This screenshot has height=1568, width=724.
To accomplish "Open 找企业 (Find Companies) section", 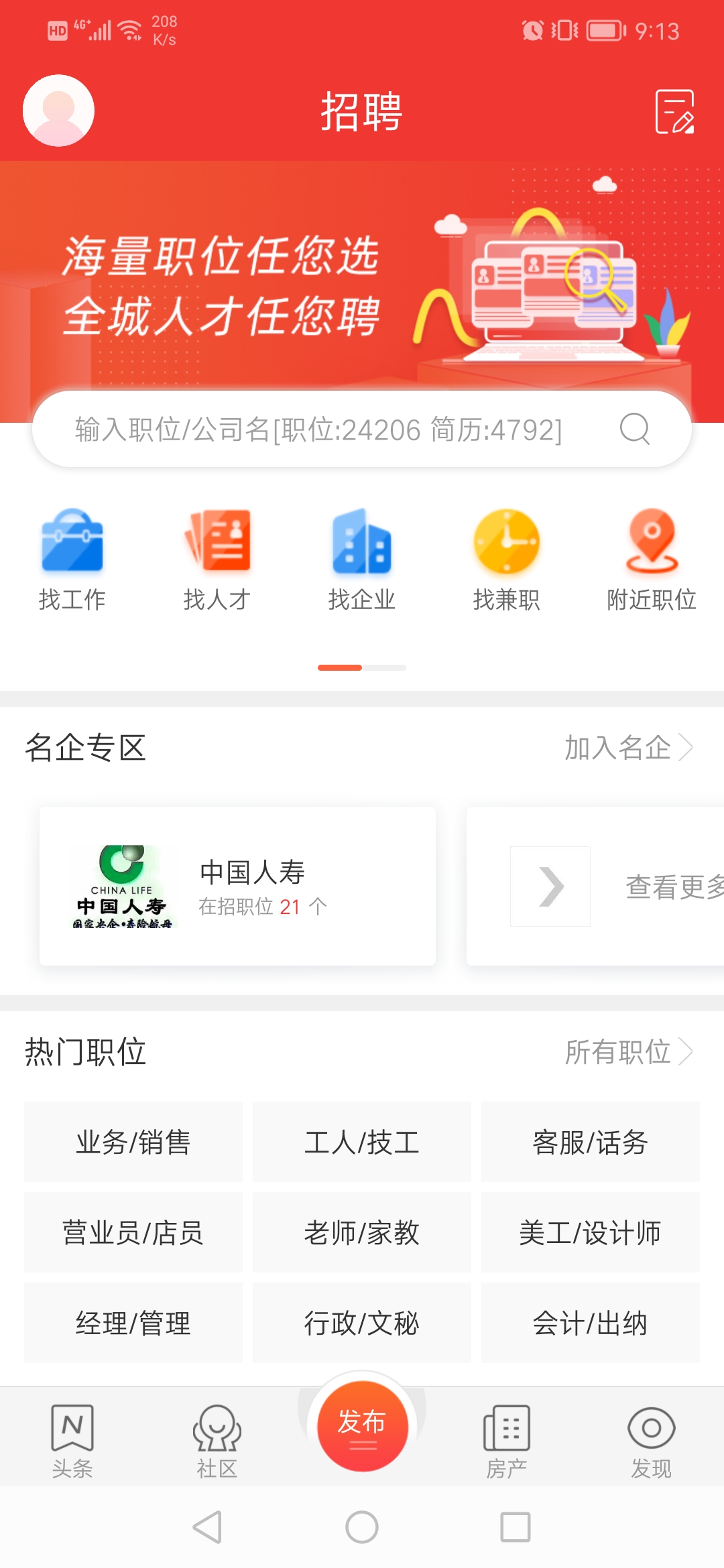I will [362, 549].
